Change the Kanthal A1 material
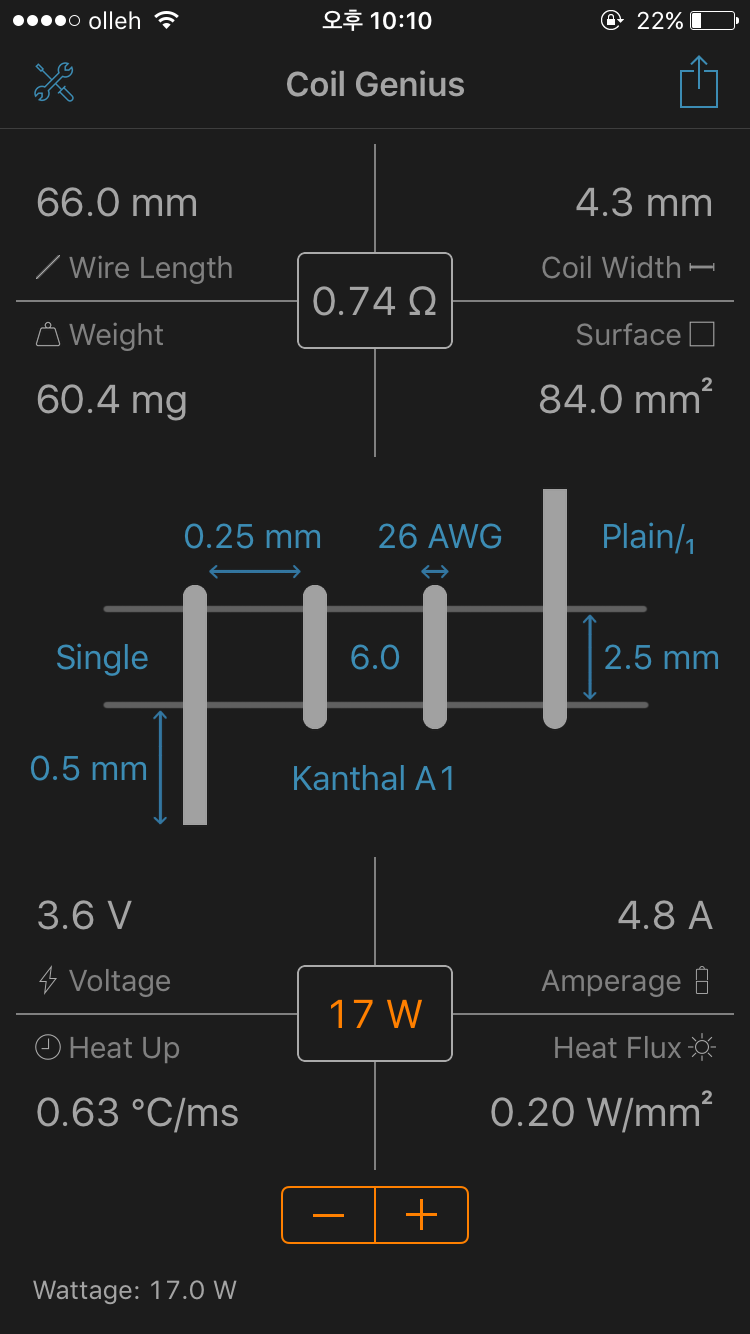Viewport: 750px width, 1334px height. 374,779
